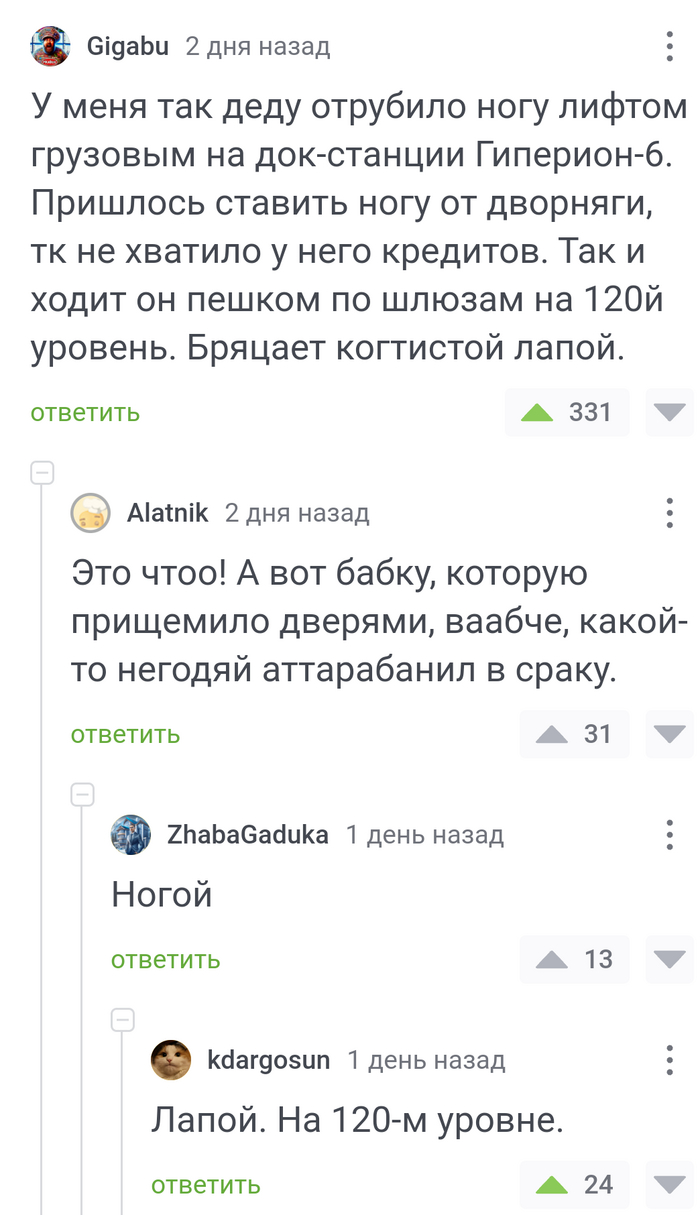Upvote ZhabaGaduka's comment

tap(552, 960)
